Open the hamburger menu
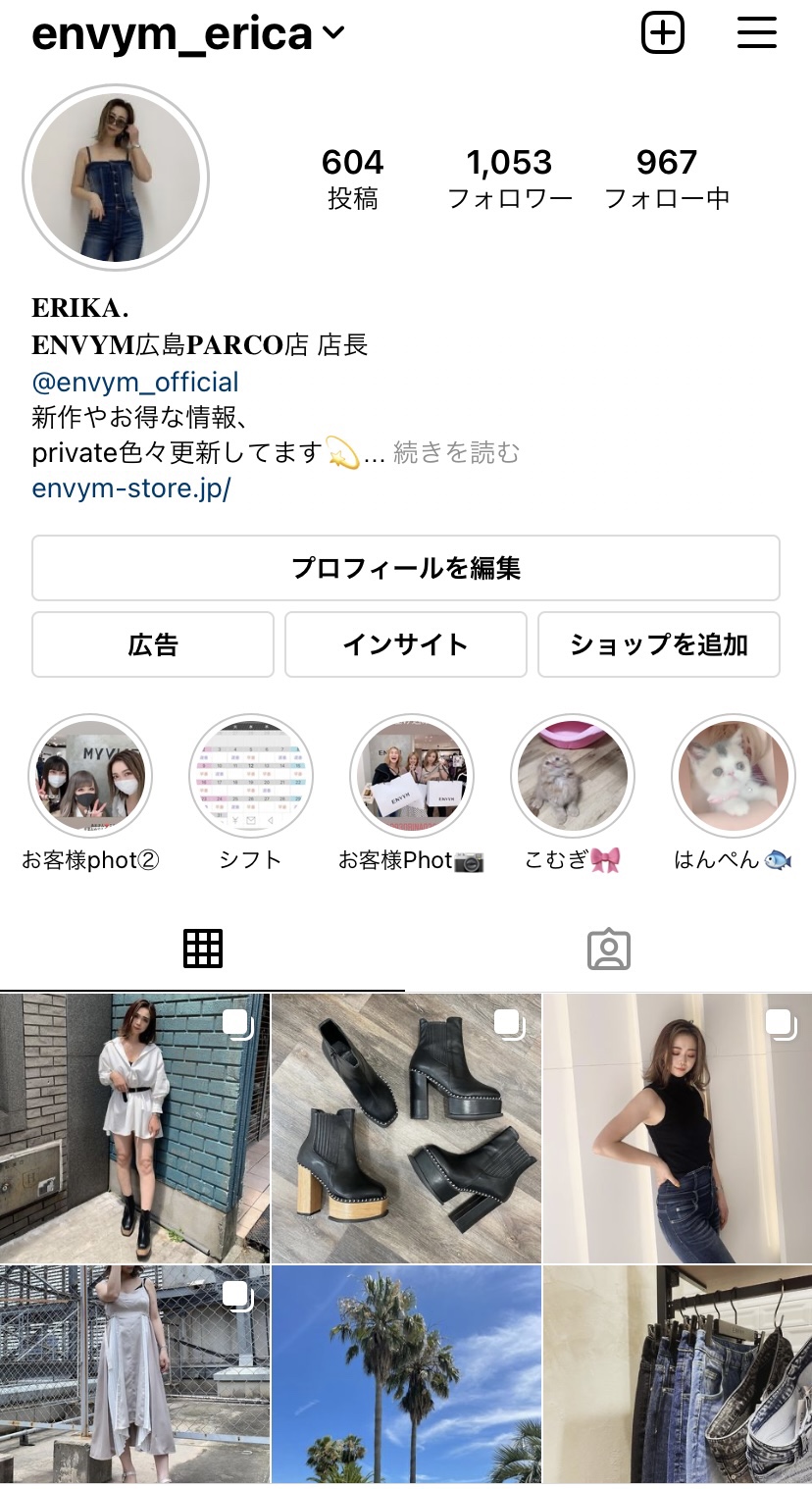The width and height of the screenshot is (812, 1489). pos(756,33)
